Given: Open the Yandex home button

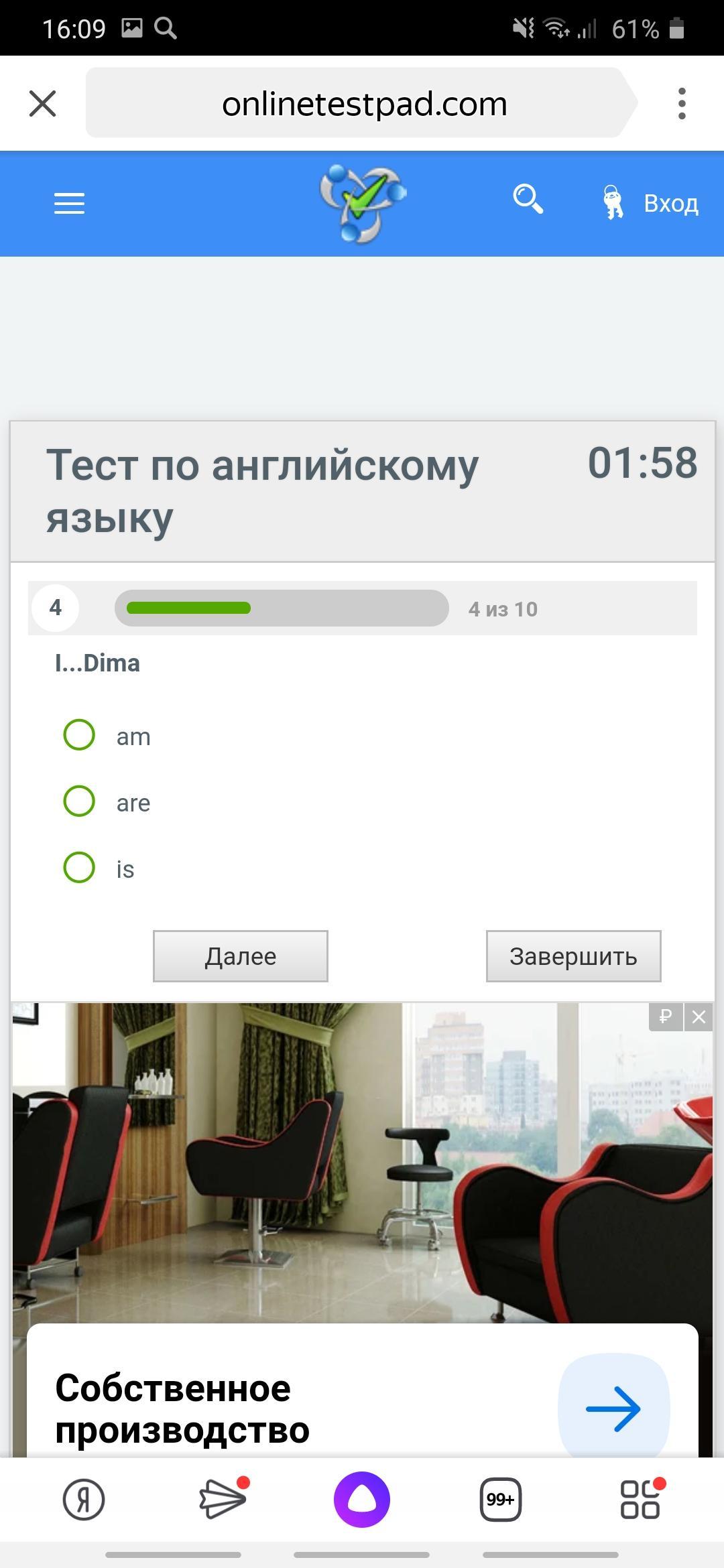Looking at the screenshot, I should 84,1500.
